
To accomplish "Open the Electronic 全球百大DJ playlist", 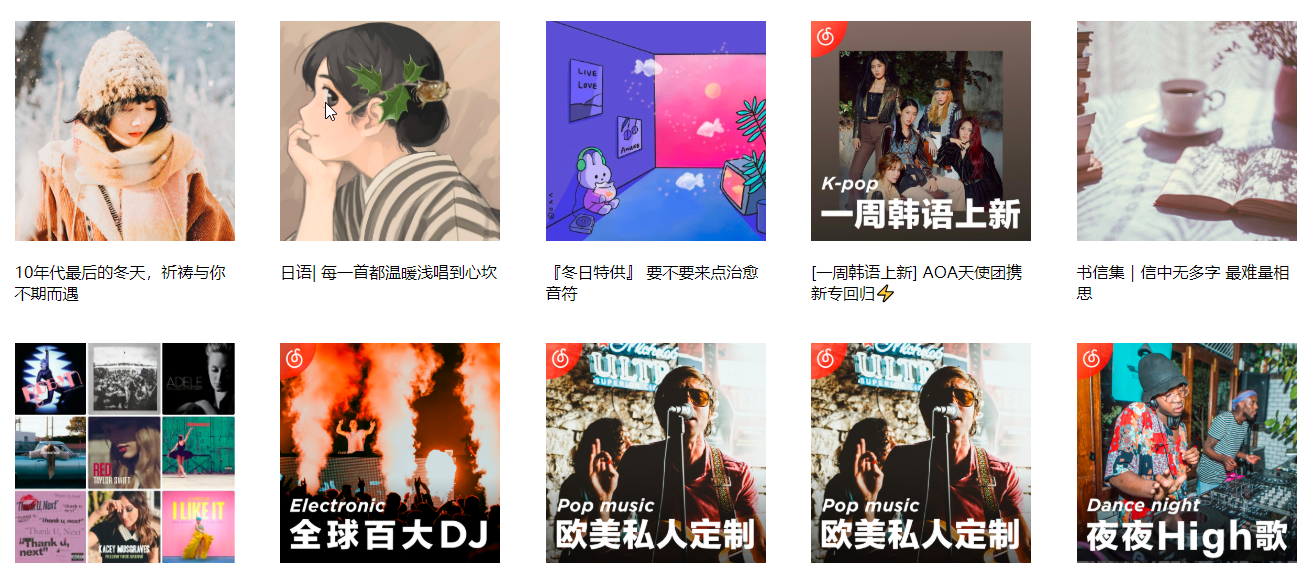I will pyautogui.click(x=390, y=453).
